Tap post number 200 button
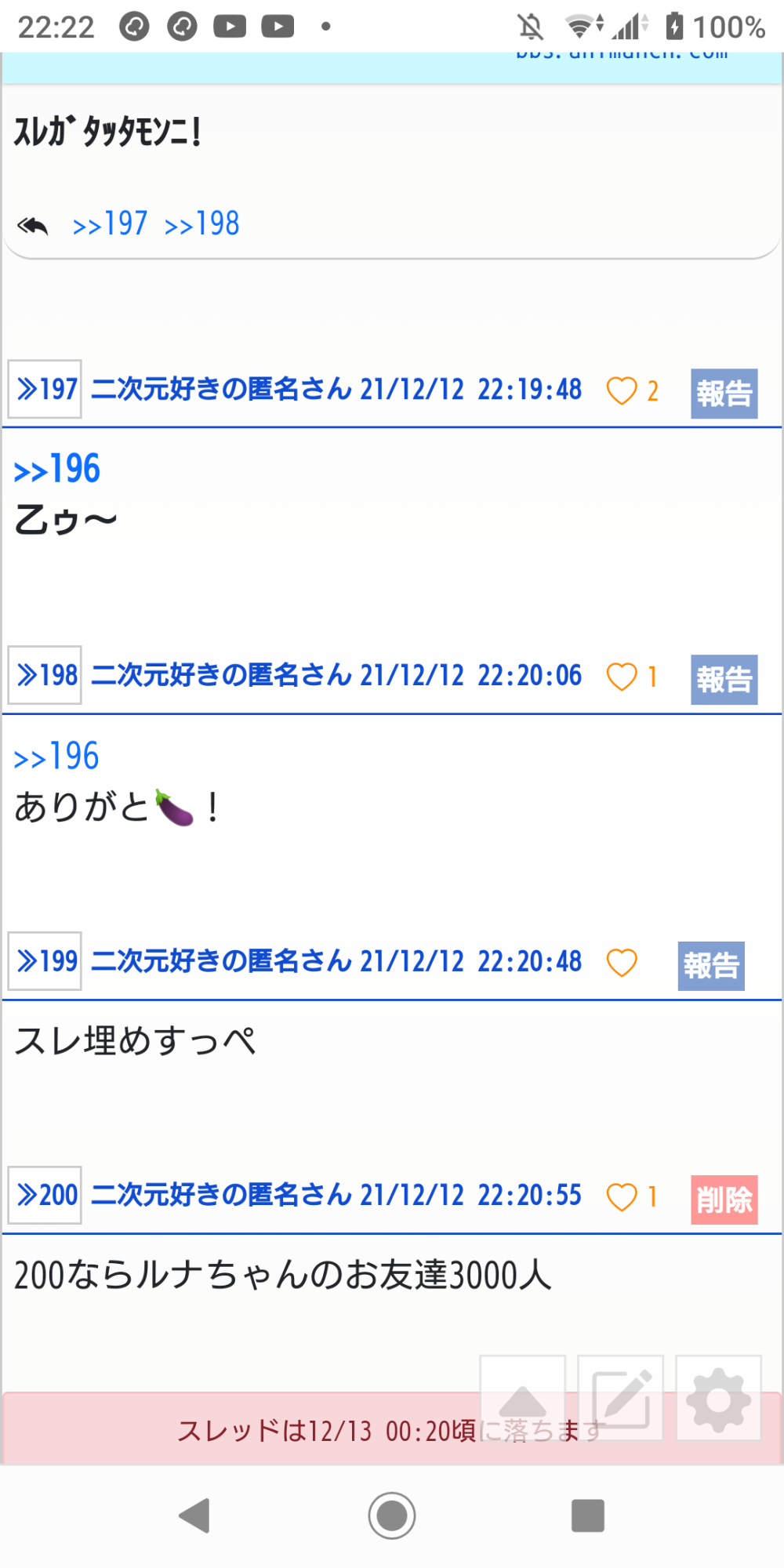 [45, 1195]
